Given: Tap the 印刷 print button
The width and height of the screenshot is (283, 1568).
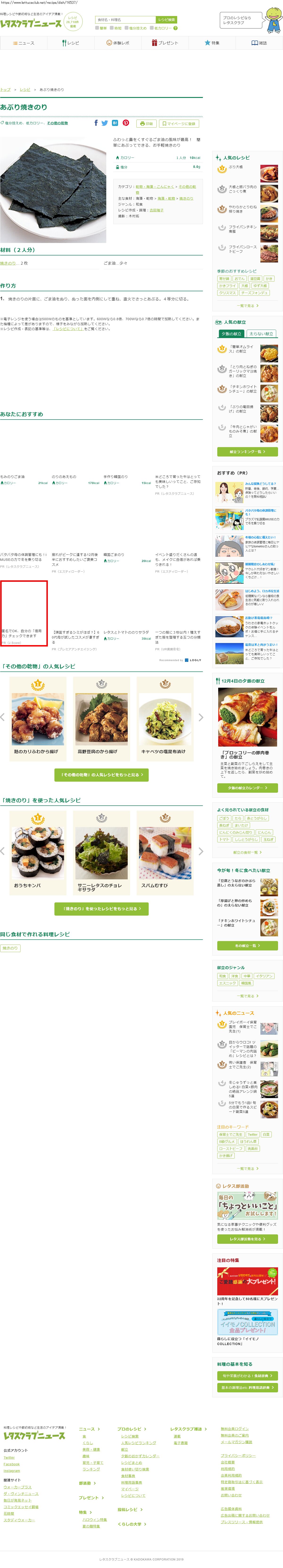Looking at the screenshot, I should [x=146, y=124].
